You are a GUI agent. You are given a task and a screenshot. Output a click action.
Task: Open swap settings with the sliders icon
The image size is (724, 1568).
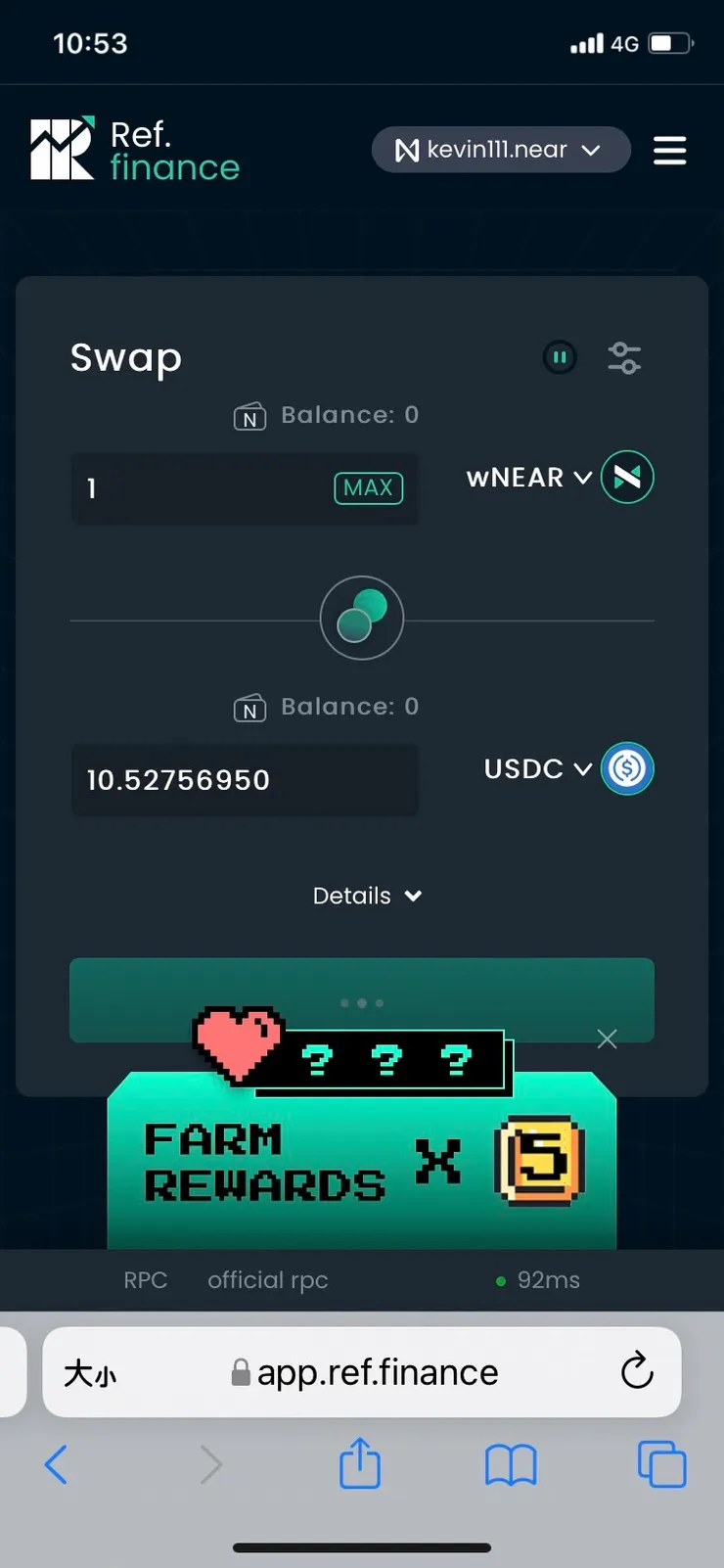(x=624, y=357)
